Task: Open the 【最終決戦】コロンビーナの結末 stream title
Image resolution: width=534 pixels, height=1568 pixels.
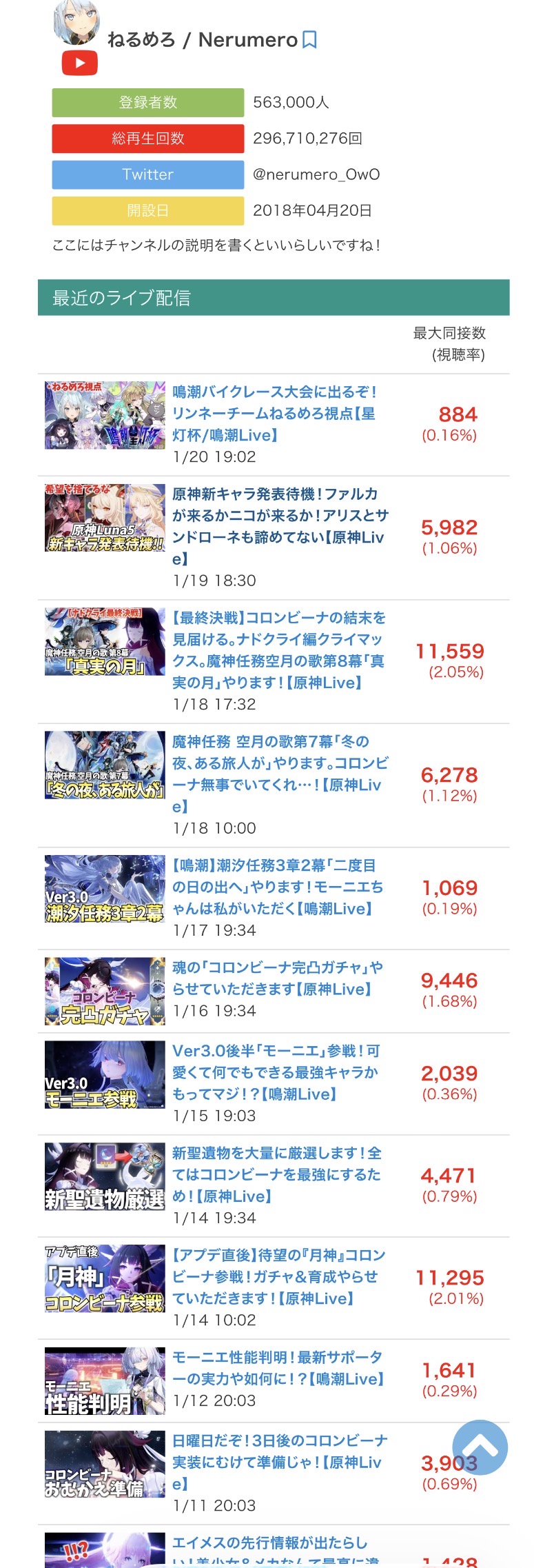Action: [x=279, y=650]
